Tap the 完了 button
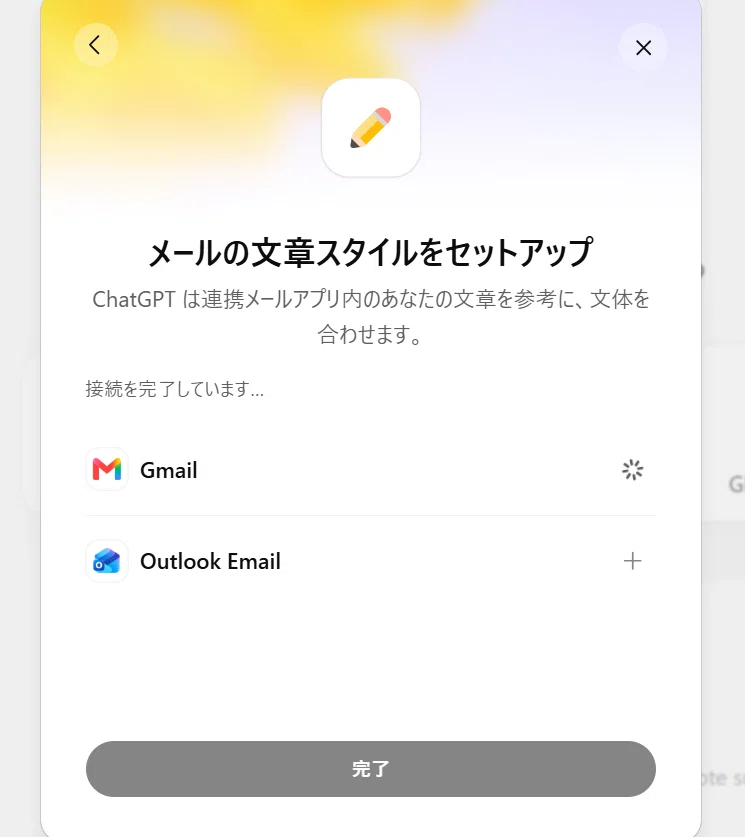745x837 pixels. tap(370, 769)
